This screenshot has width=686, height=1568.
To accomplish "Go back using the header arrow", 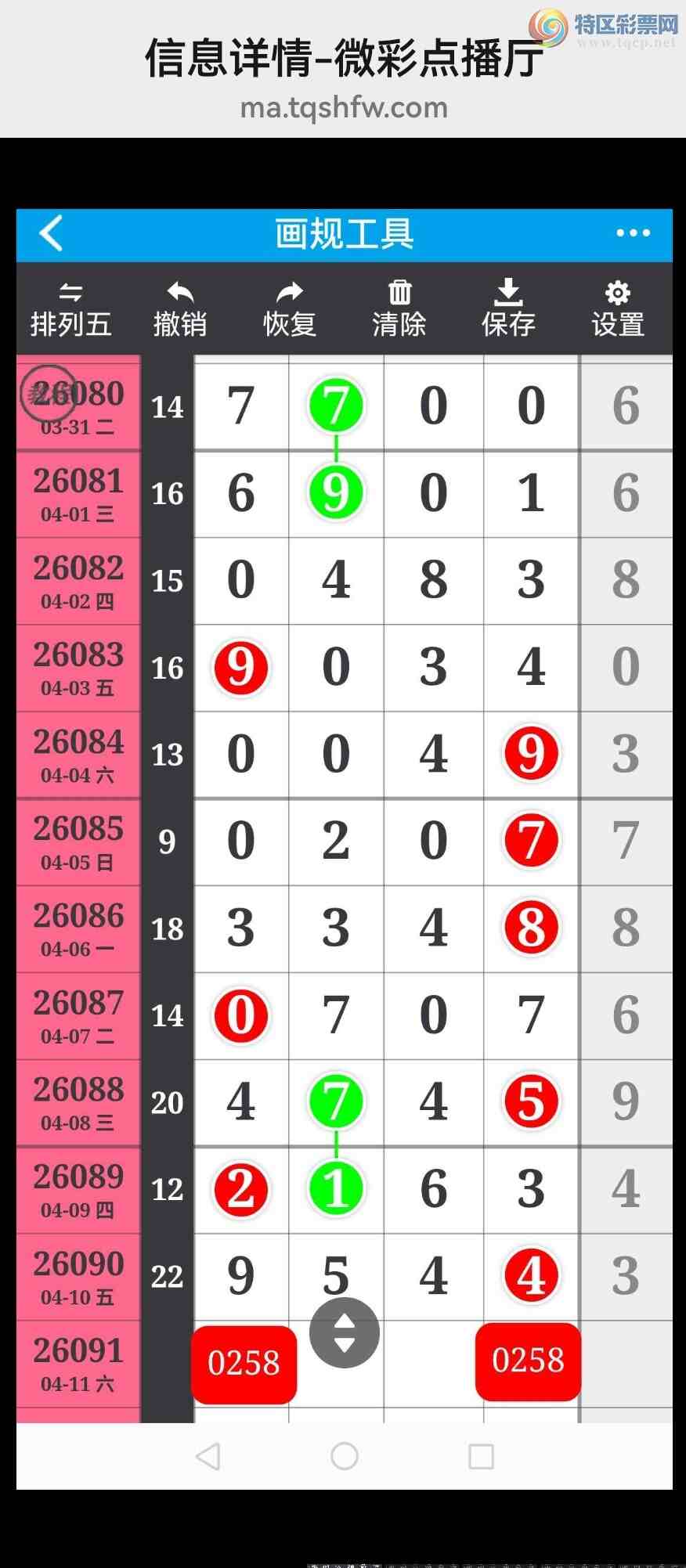I will pos(52,233).
